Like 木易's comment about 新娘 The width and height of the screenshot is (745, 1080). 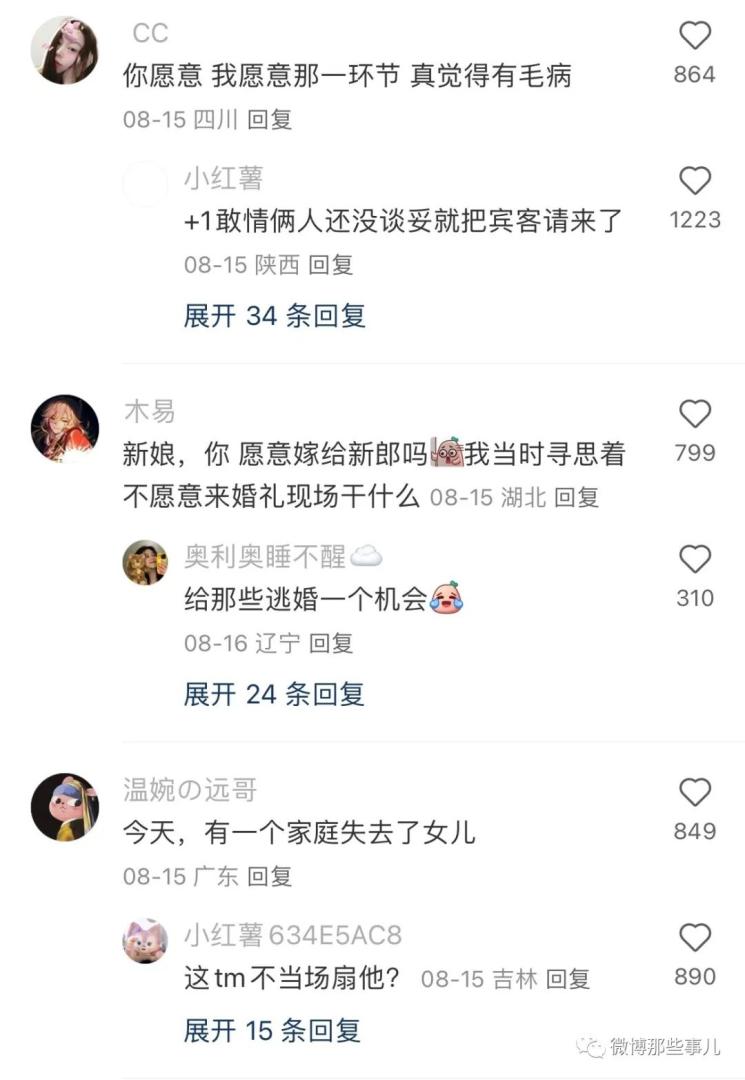point(694,414)
